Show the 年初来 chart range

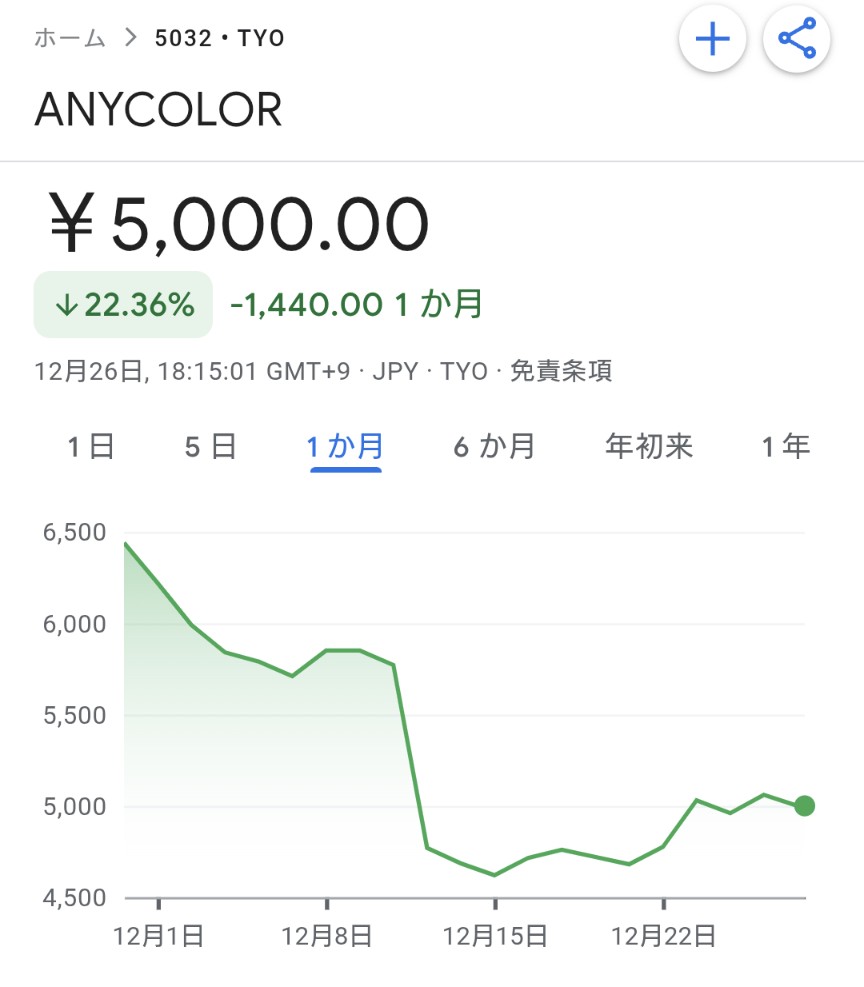click(649, 446)
